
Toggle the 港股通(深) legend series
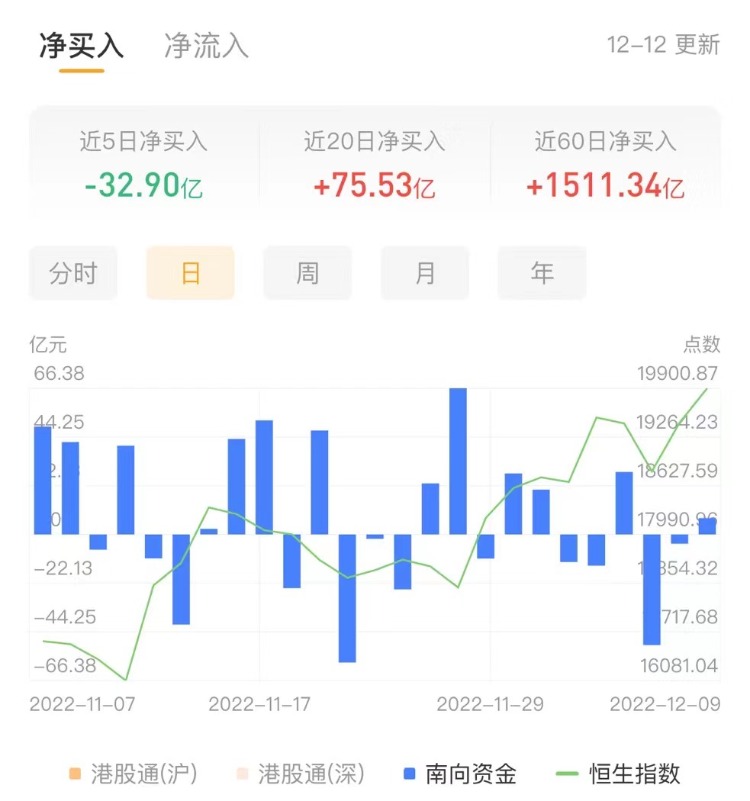tap(300, 773)
